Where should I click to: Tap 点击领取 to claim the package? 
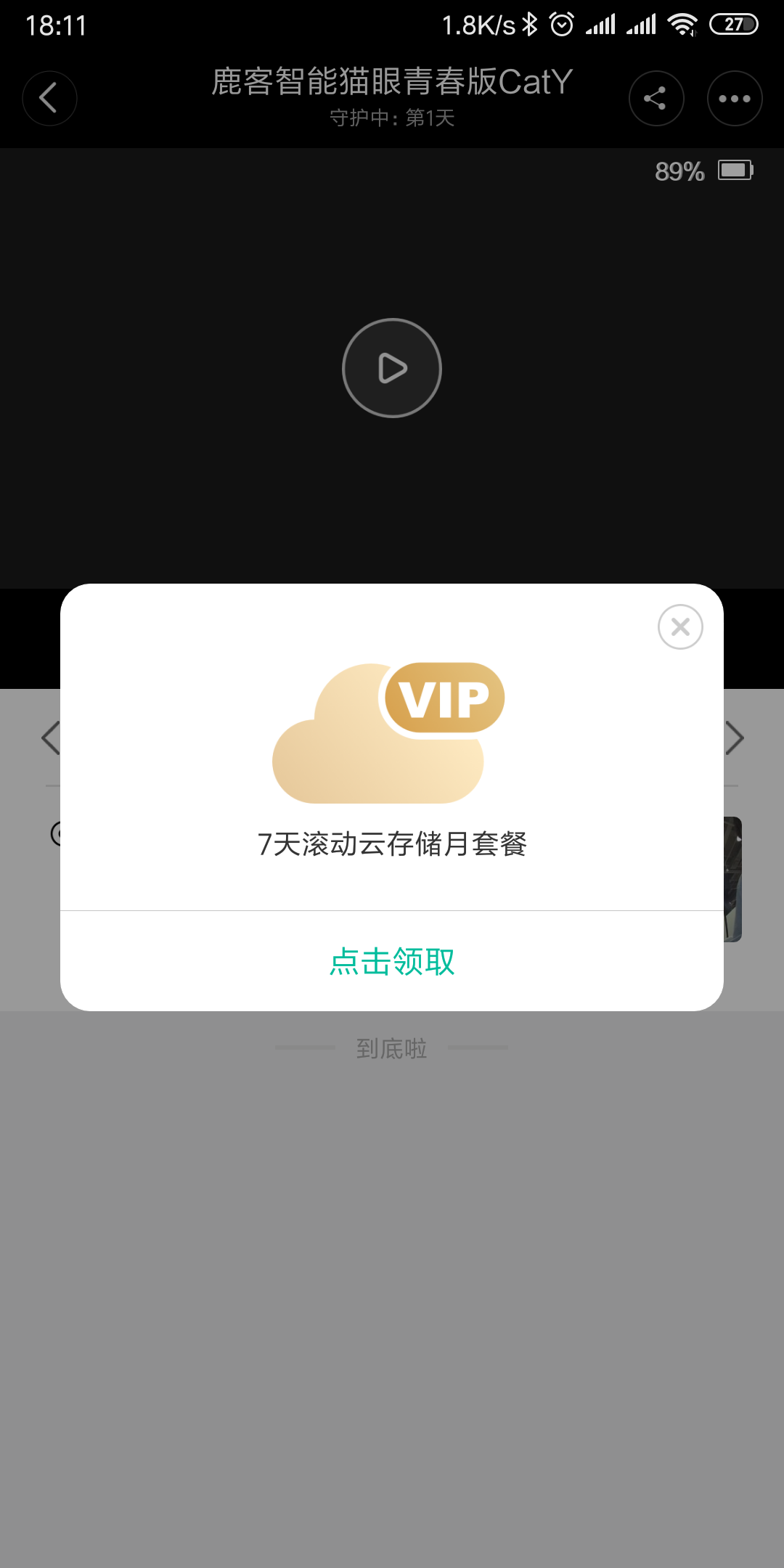click(392, 961)
